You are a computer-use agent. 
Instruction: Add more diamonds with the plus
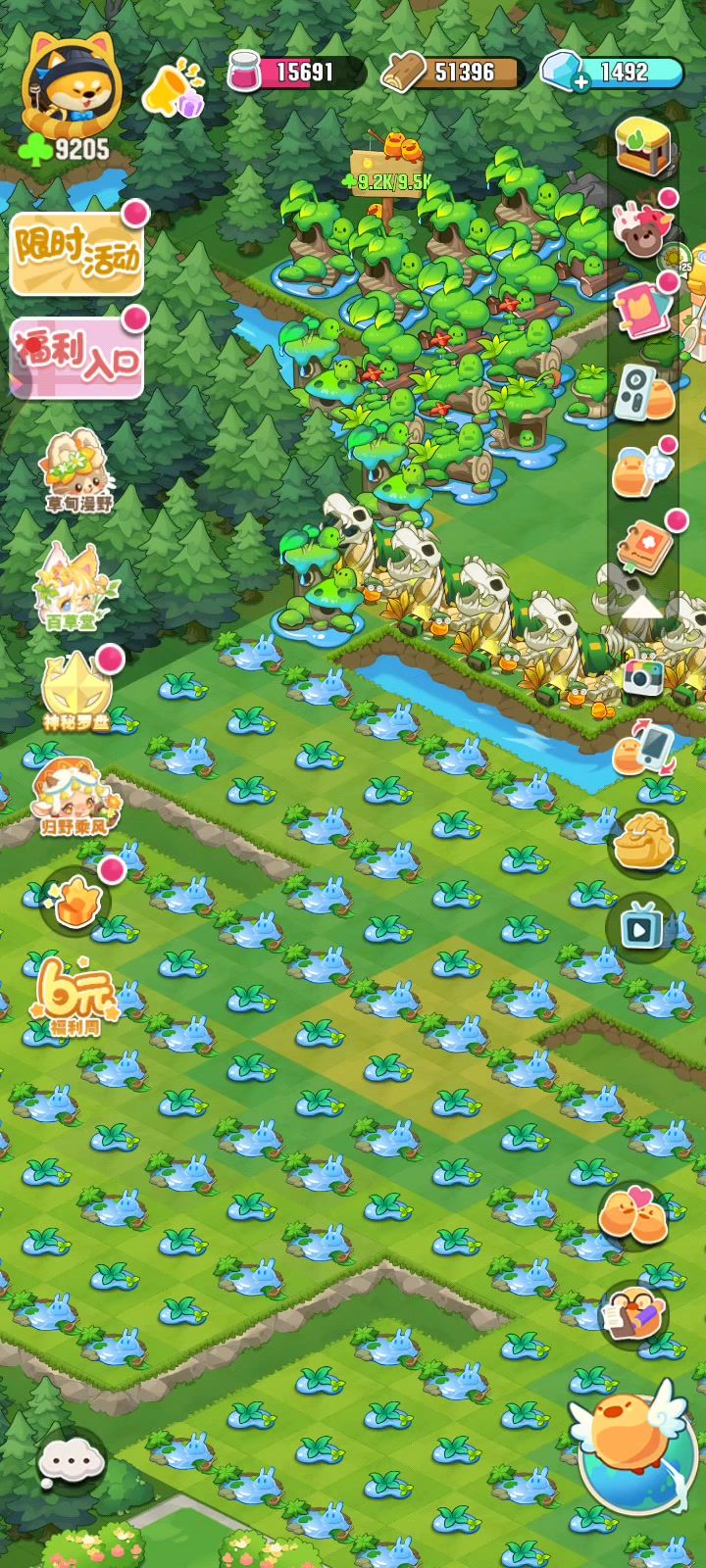(x=580, y=81)
